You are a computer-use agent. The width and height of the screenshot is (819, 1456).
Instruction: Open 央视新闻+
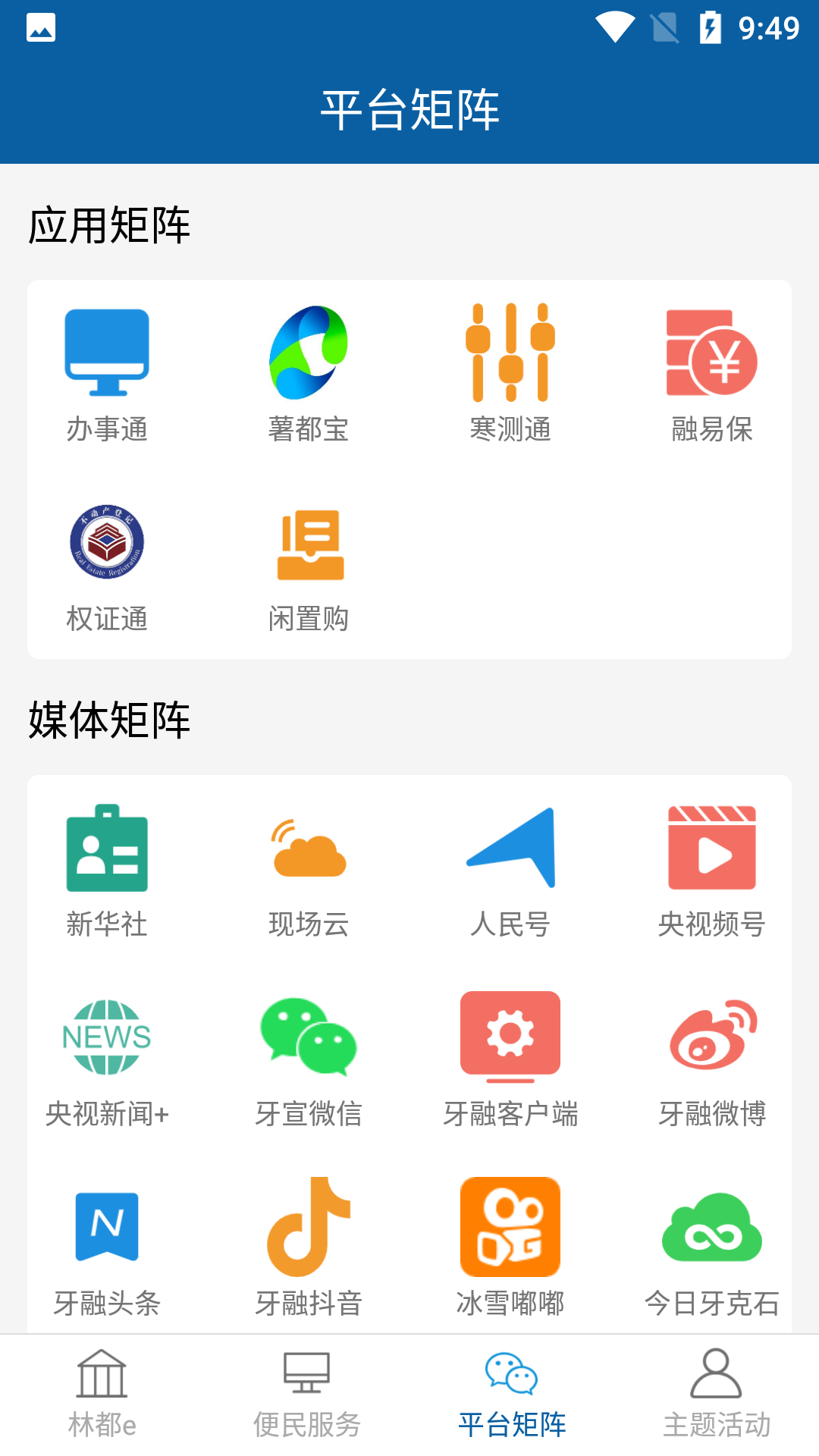tap(107, 1059)
